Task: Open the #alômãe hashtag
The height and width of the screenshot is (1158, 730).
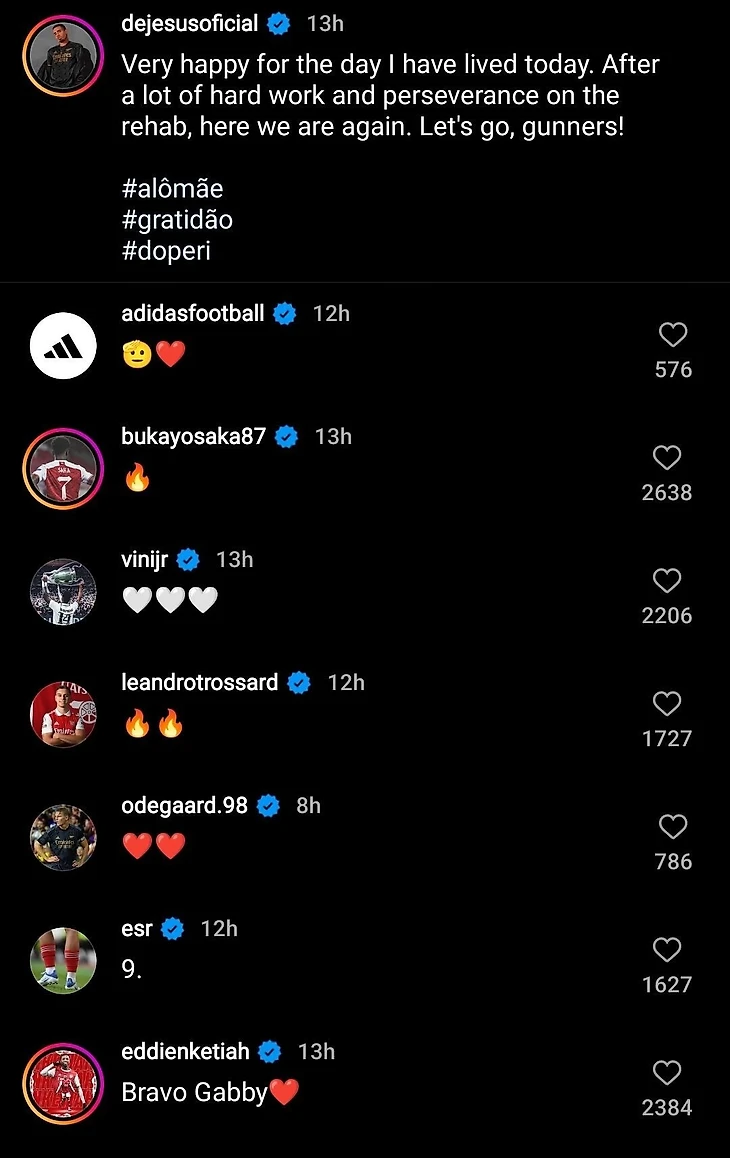Action: [171, 189]
